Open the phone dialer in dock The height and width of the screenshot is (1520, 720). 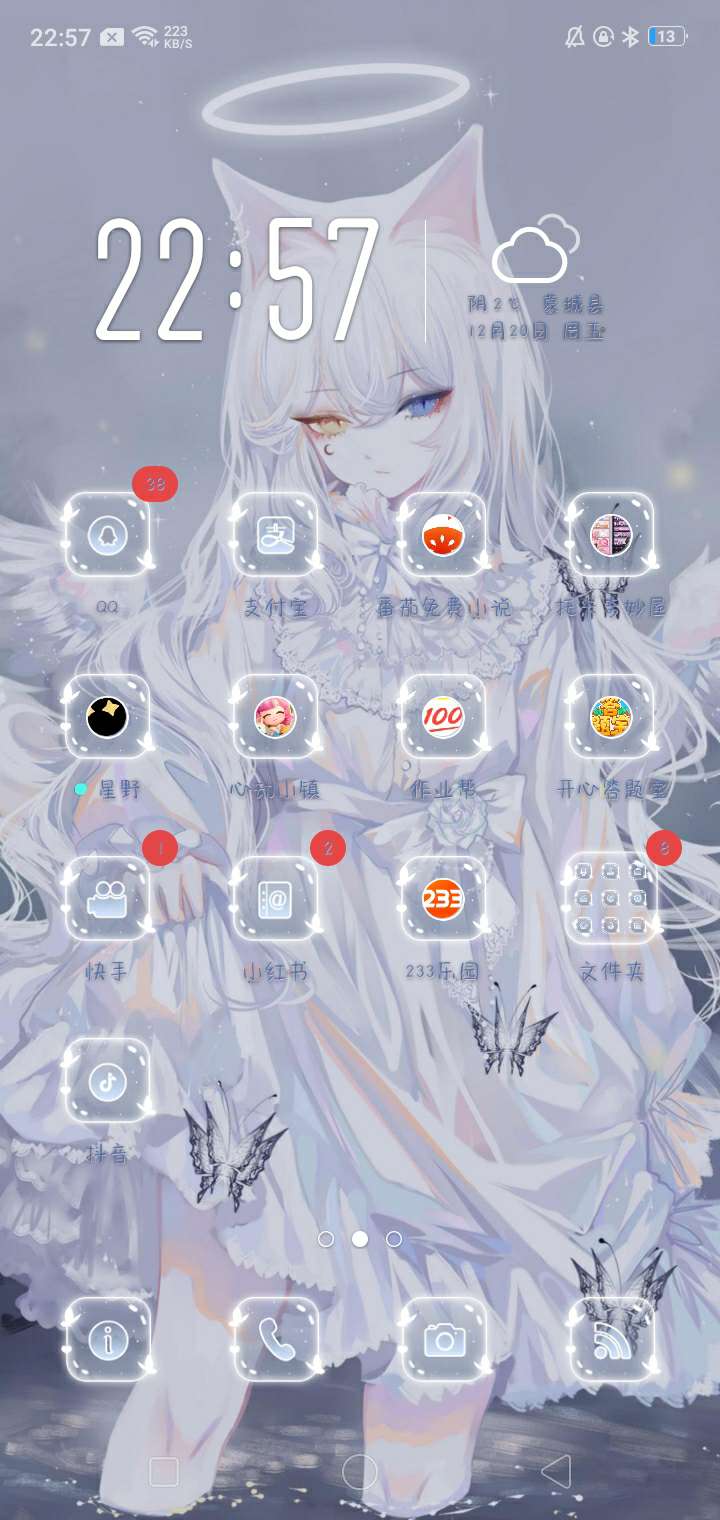click(x=275, y=1340)
